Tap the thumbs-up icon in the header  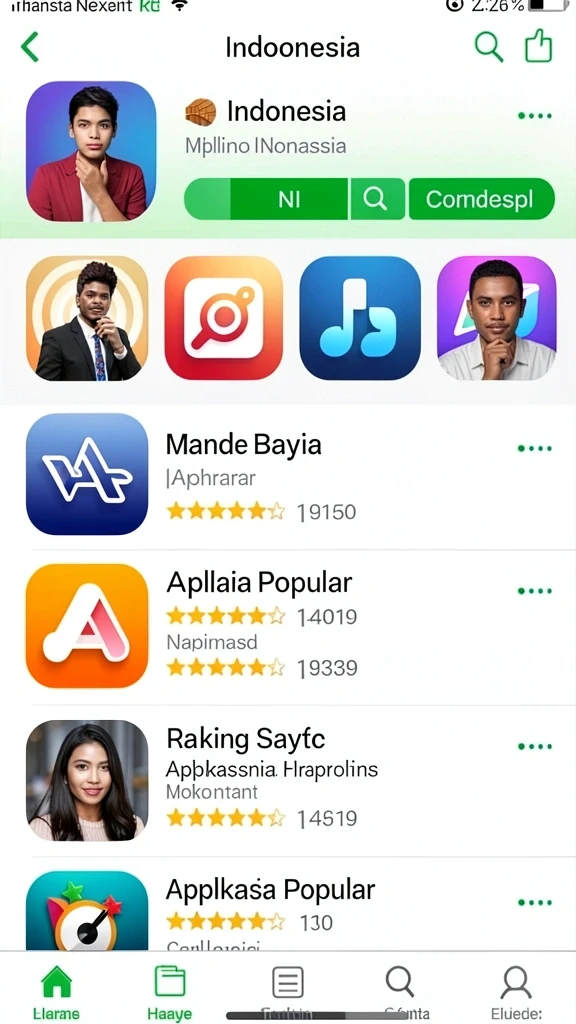tap(539, 46)
